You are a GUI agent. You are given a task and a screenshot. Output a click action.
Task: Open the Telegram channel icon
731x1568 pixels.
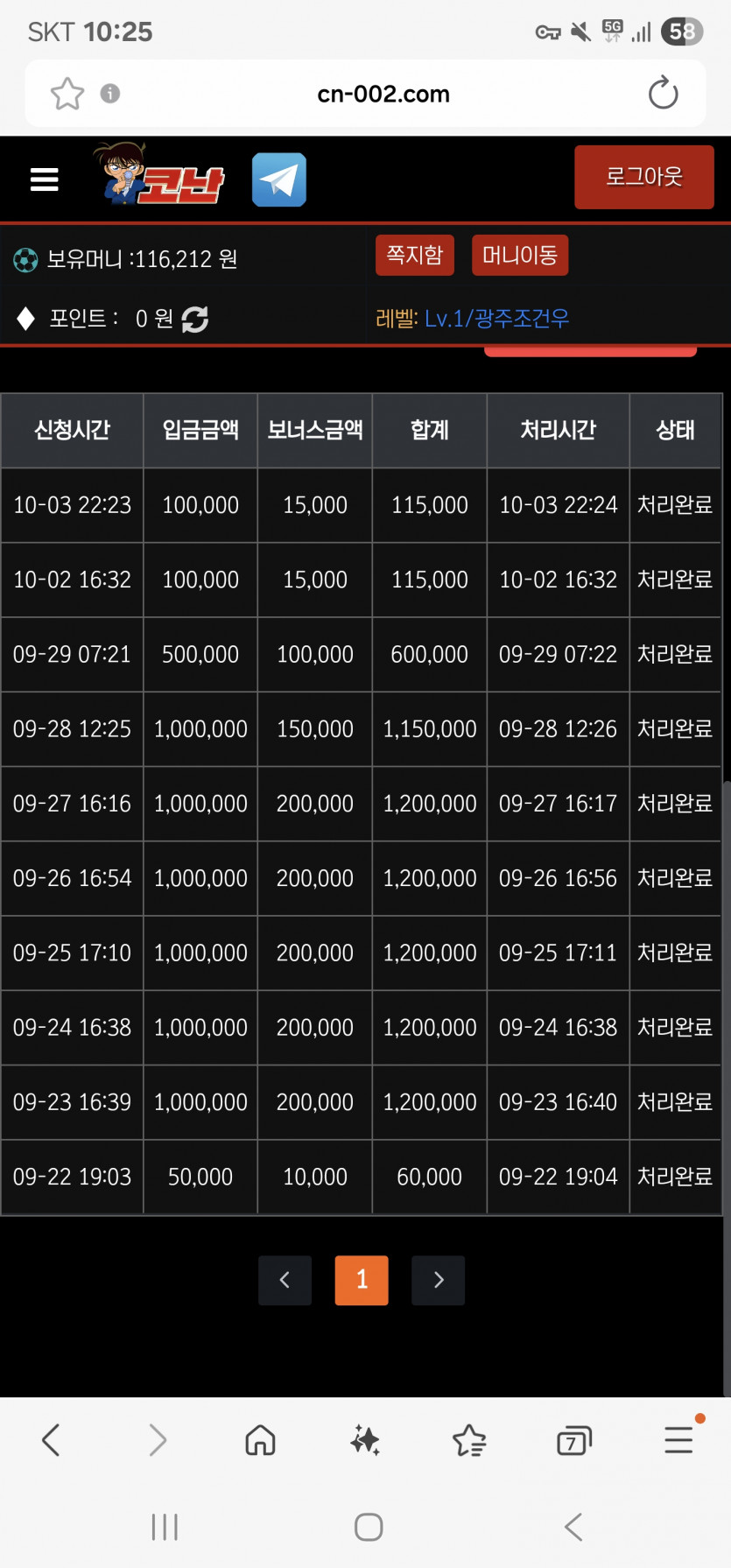pyautogui.click(x=279, y=179)
